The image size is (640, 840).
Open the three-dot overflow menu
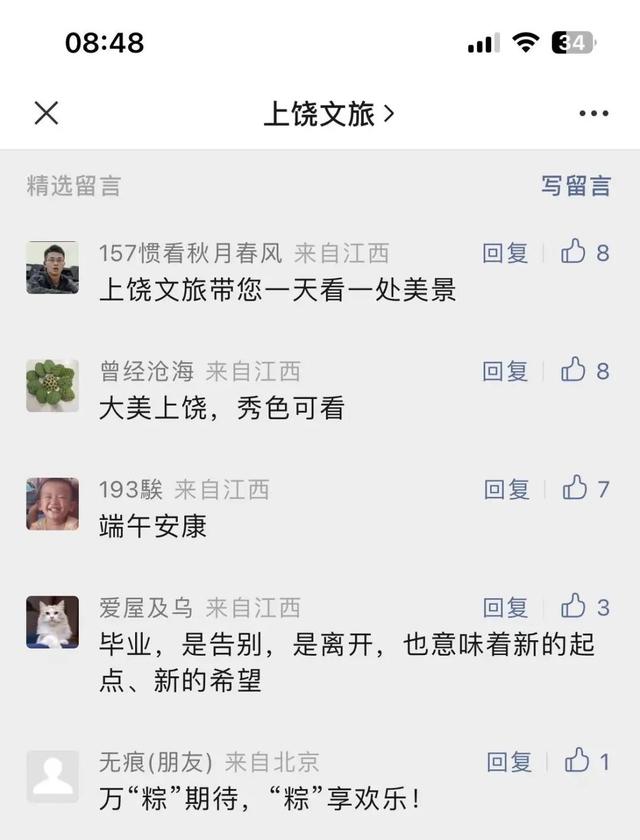click(593, 113)
